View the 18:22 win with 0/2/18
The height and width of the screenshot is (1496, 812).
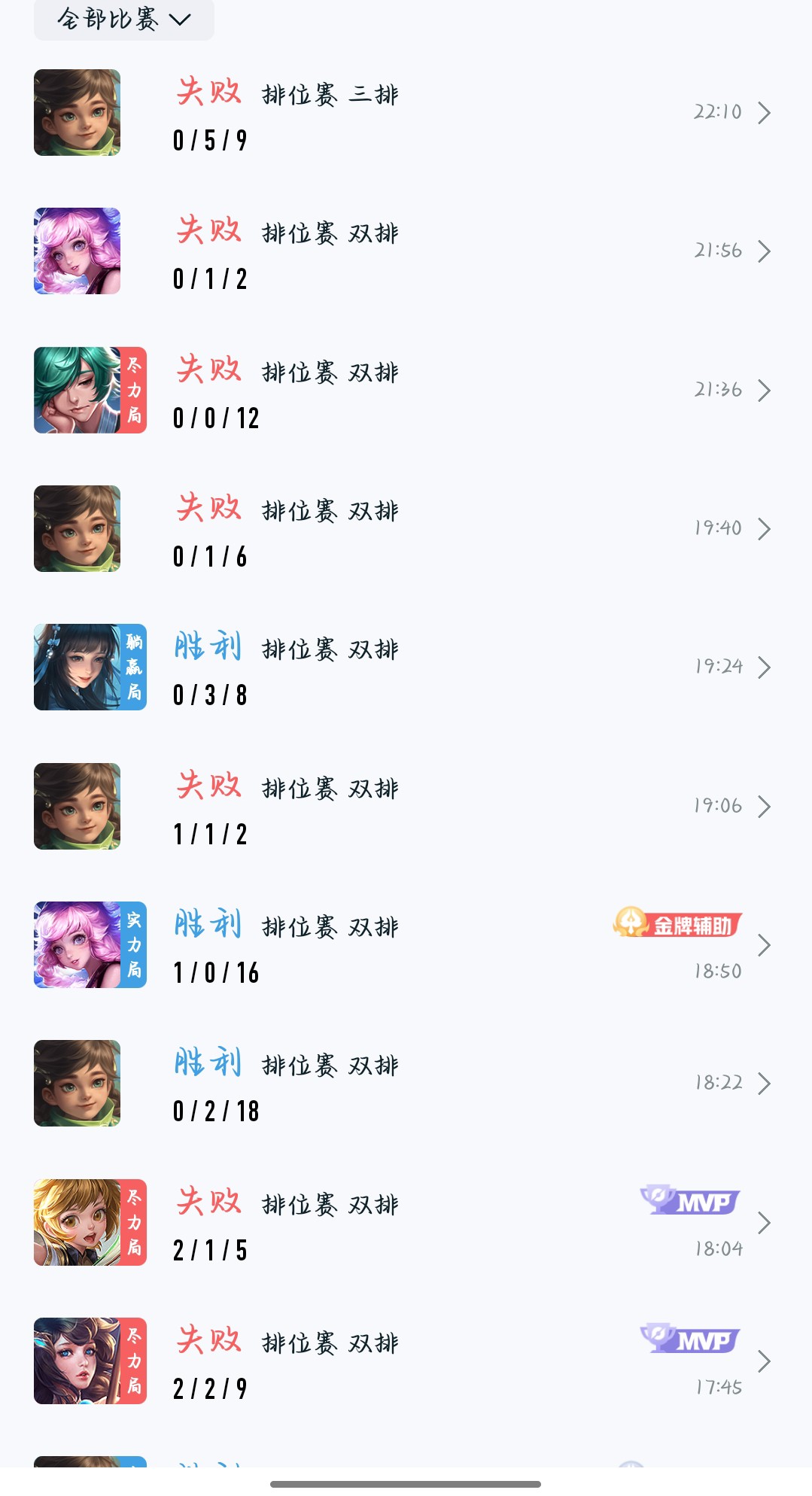(406, 1084)
